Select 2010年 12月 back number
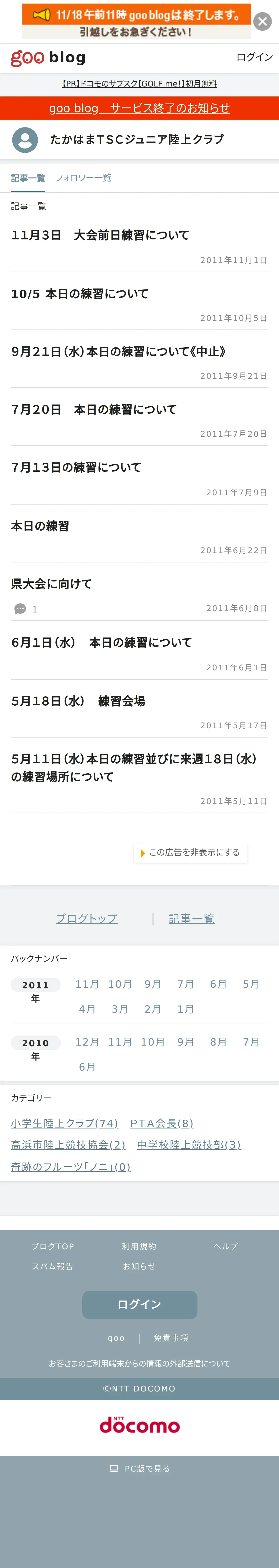 [87, 1042]
